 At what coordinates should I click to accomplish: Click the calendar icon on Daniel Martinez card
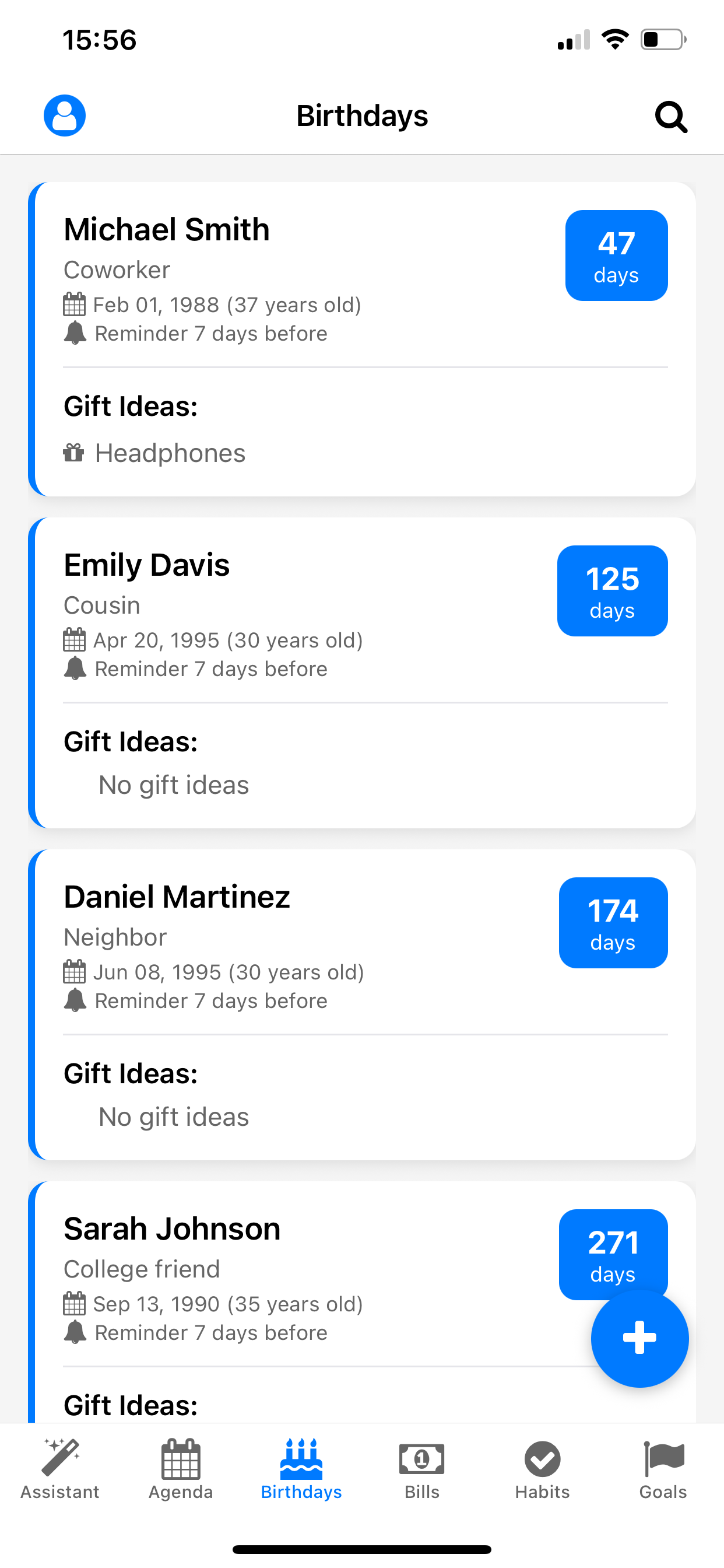pos(74,971)
